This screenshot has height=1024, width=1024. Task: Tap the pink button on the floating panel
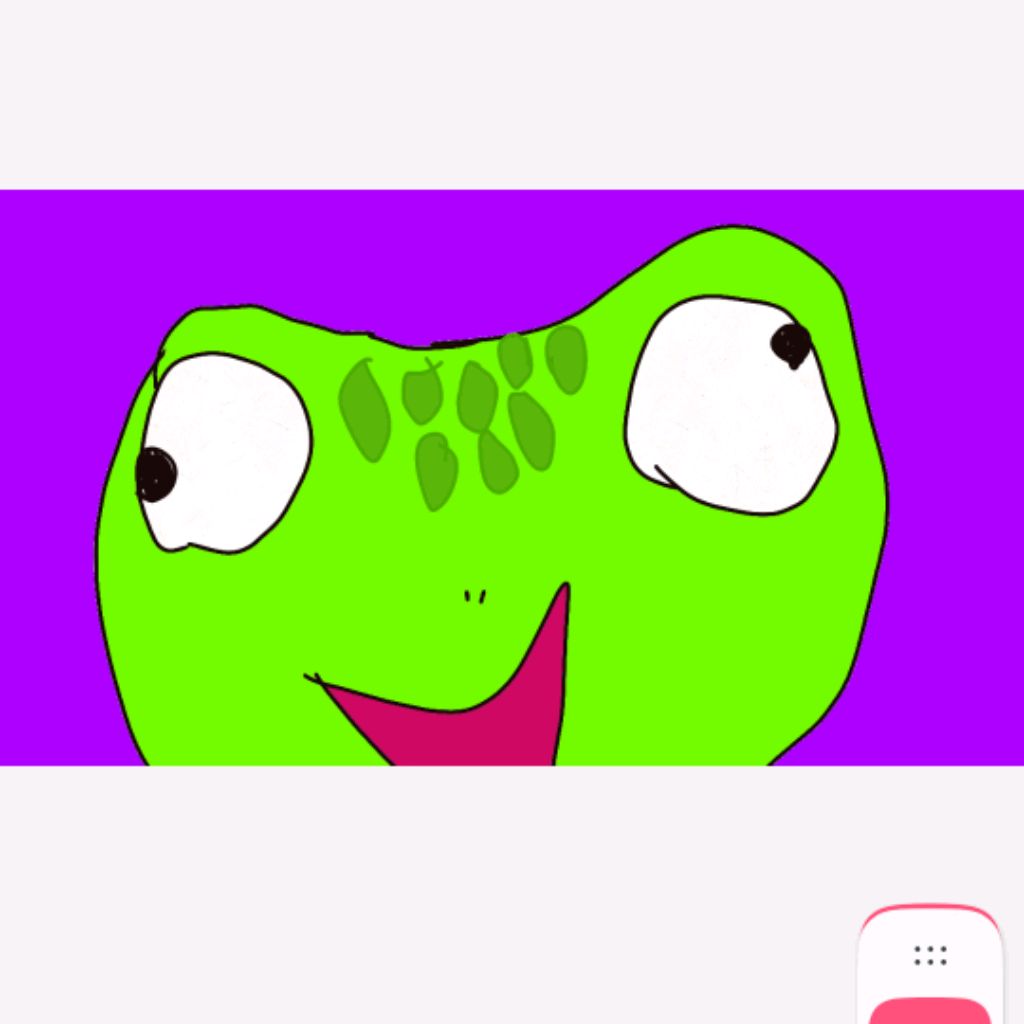point(930,1010)
